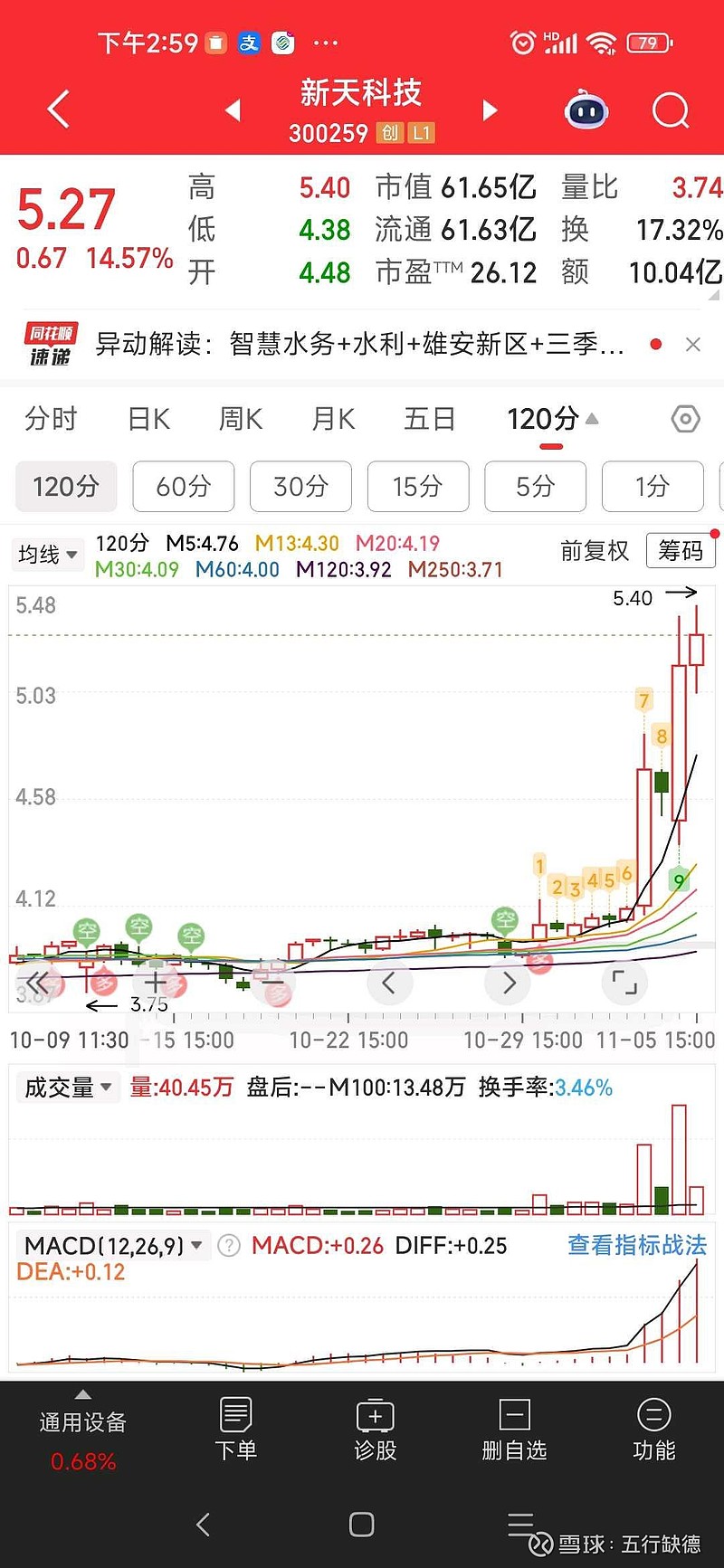Open the search magnifier icon
The width and height of the screenshot is (724, 1568).
coord(670,109)
